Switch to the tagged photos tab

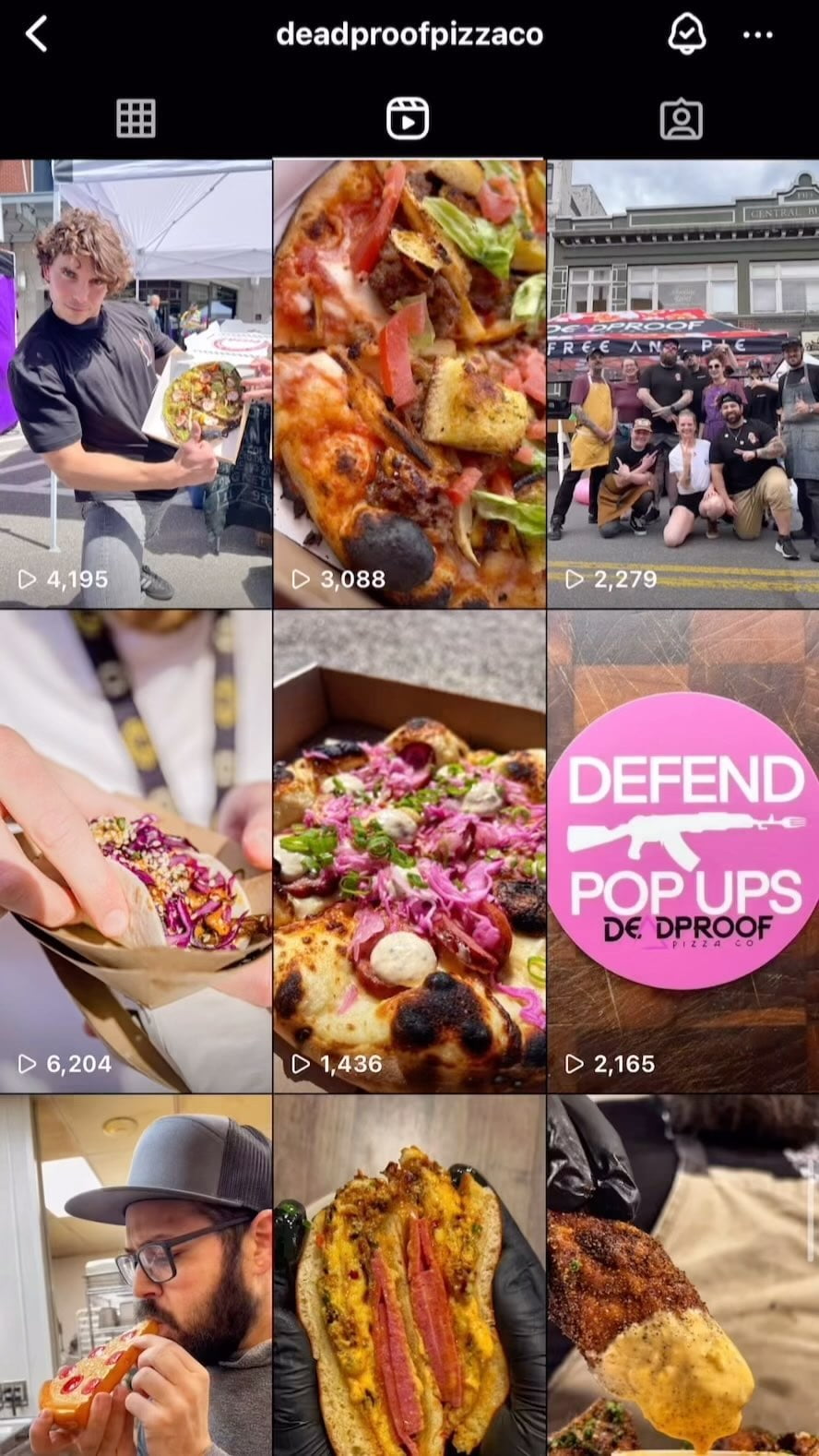(x=682, y=119)
